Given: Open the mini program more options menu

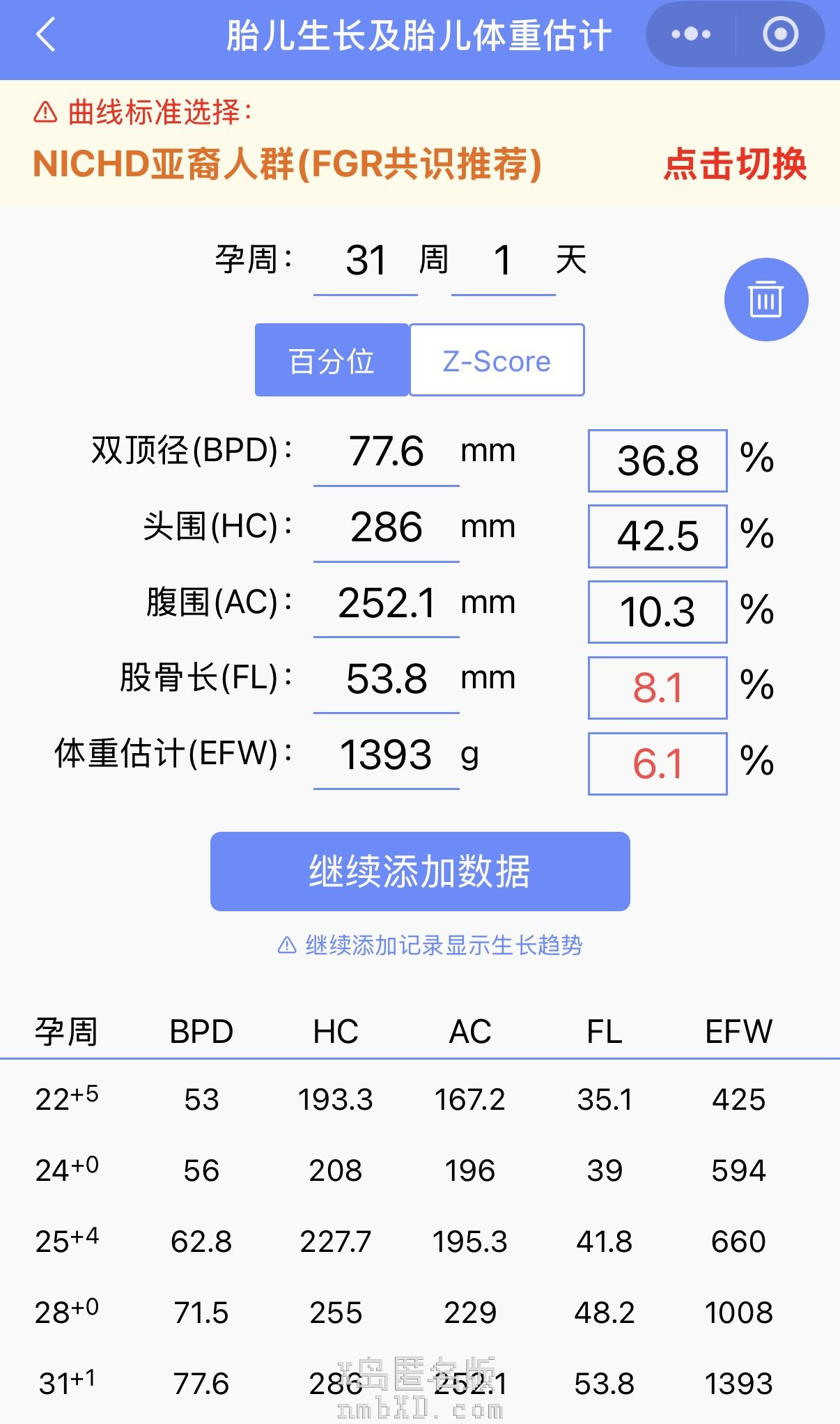Looking at the screenshot, I should click(x=690, y=34).
